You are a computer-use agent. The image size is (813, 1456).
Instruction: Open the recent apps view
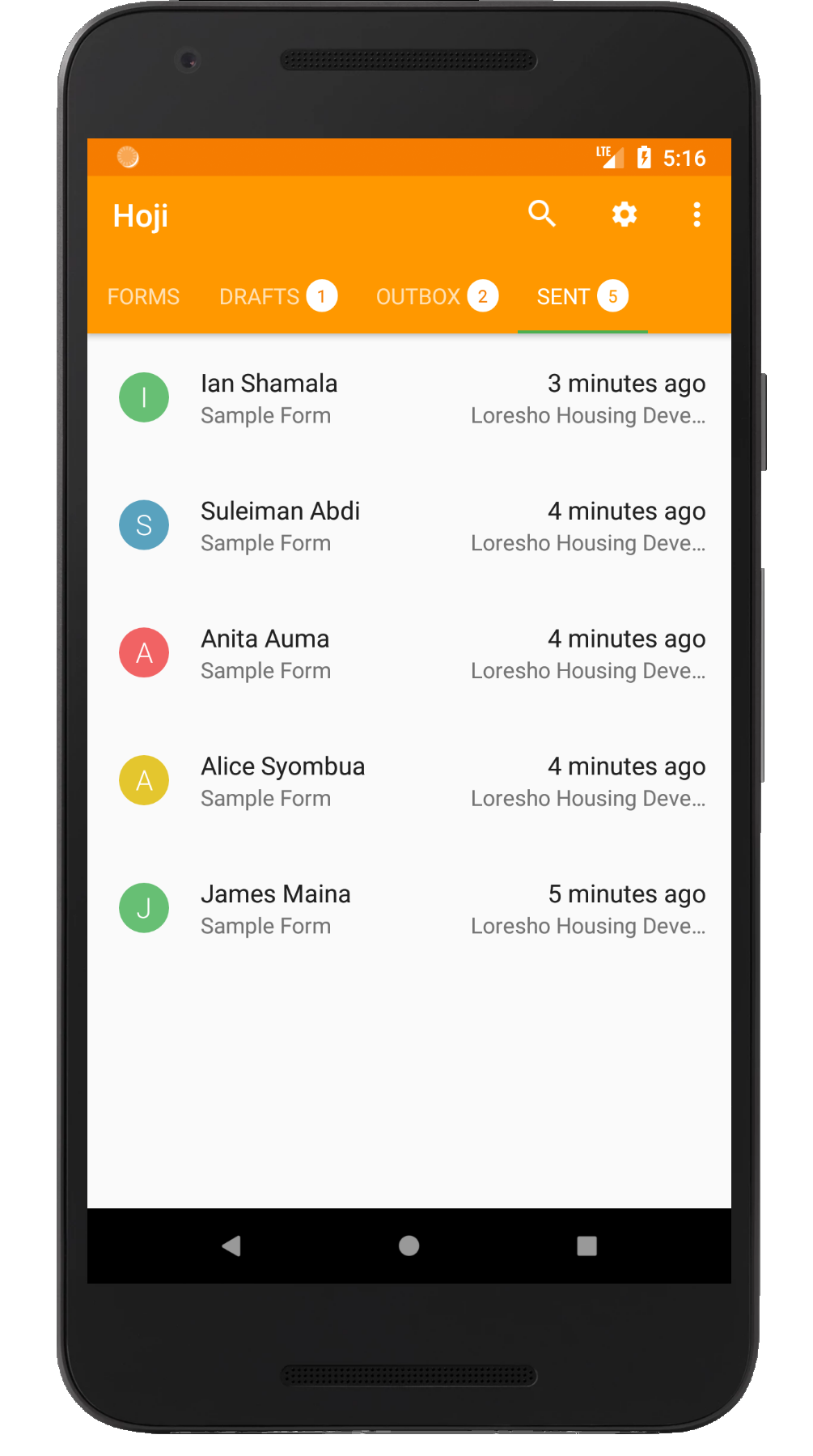click(x=587, y=1246)
